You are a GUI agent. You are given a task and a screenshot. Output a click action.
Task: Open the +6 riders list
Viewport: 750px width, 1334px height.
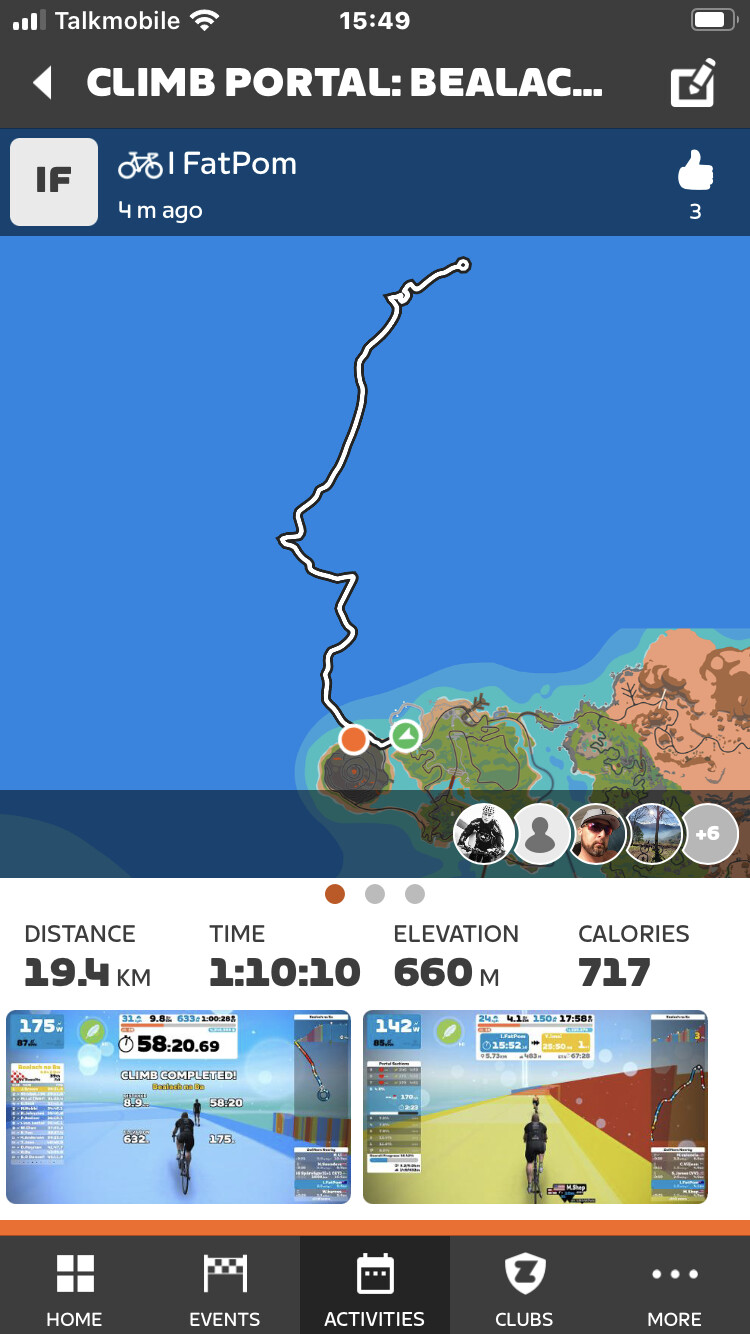coord(707,833)
